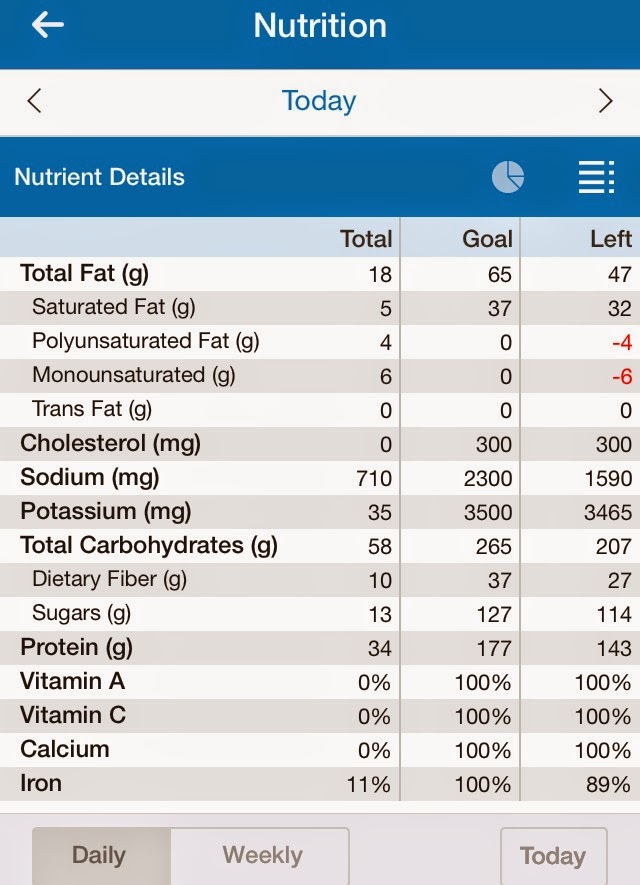
Task: Show the nutrient list view
Action: pos(596,177)
